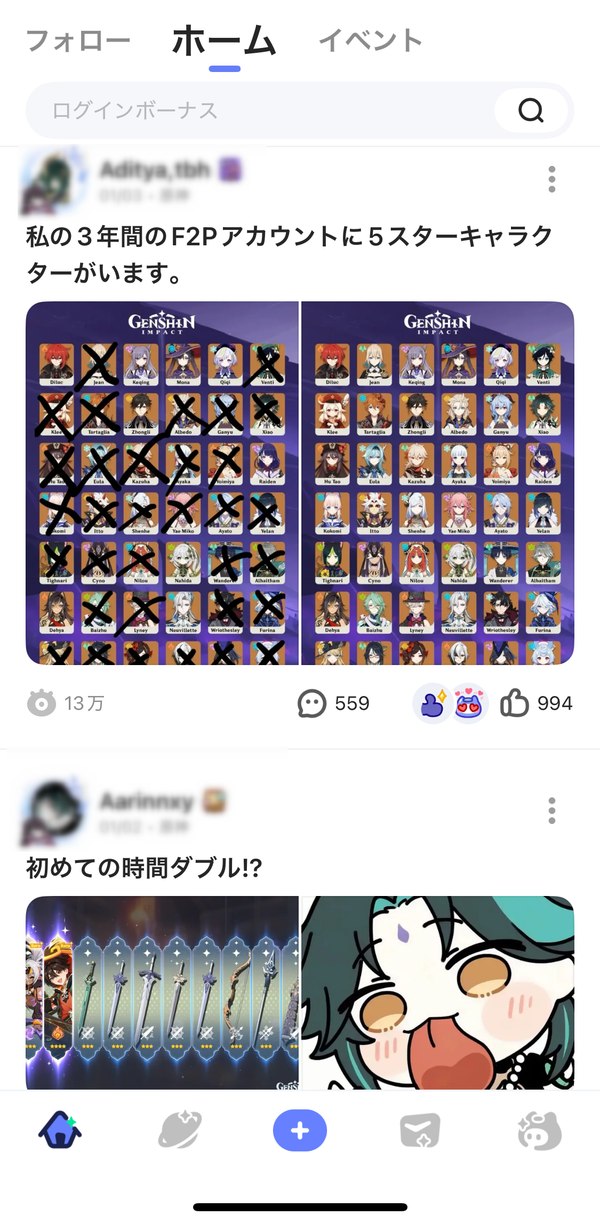Open the messages tab in bottom bar
The image size is (600, 1224).
coord(420,1131)
